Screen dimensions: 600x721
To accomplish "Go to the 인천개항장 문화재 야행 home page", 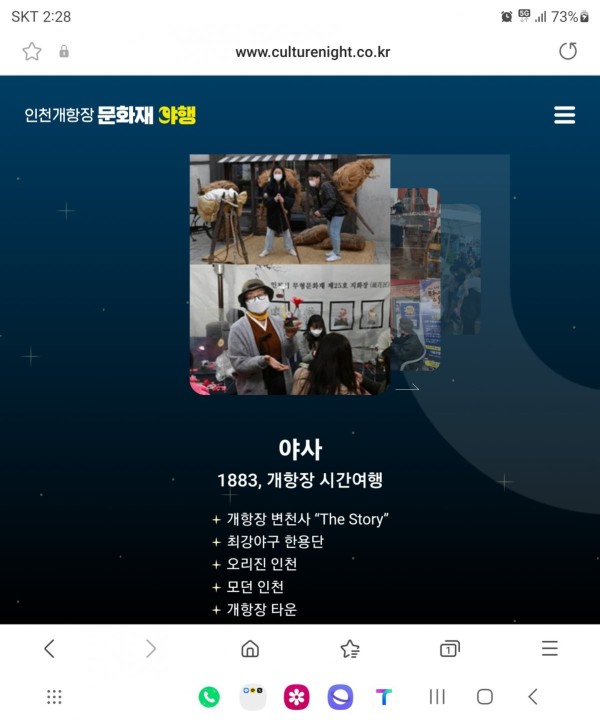I will [x=110, y=115].
